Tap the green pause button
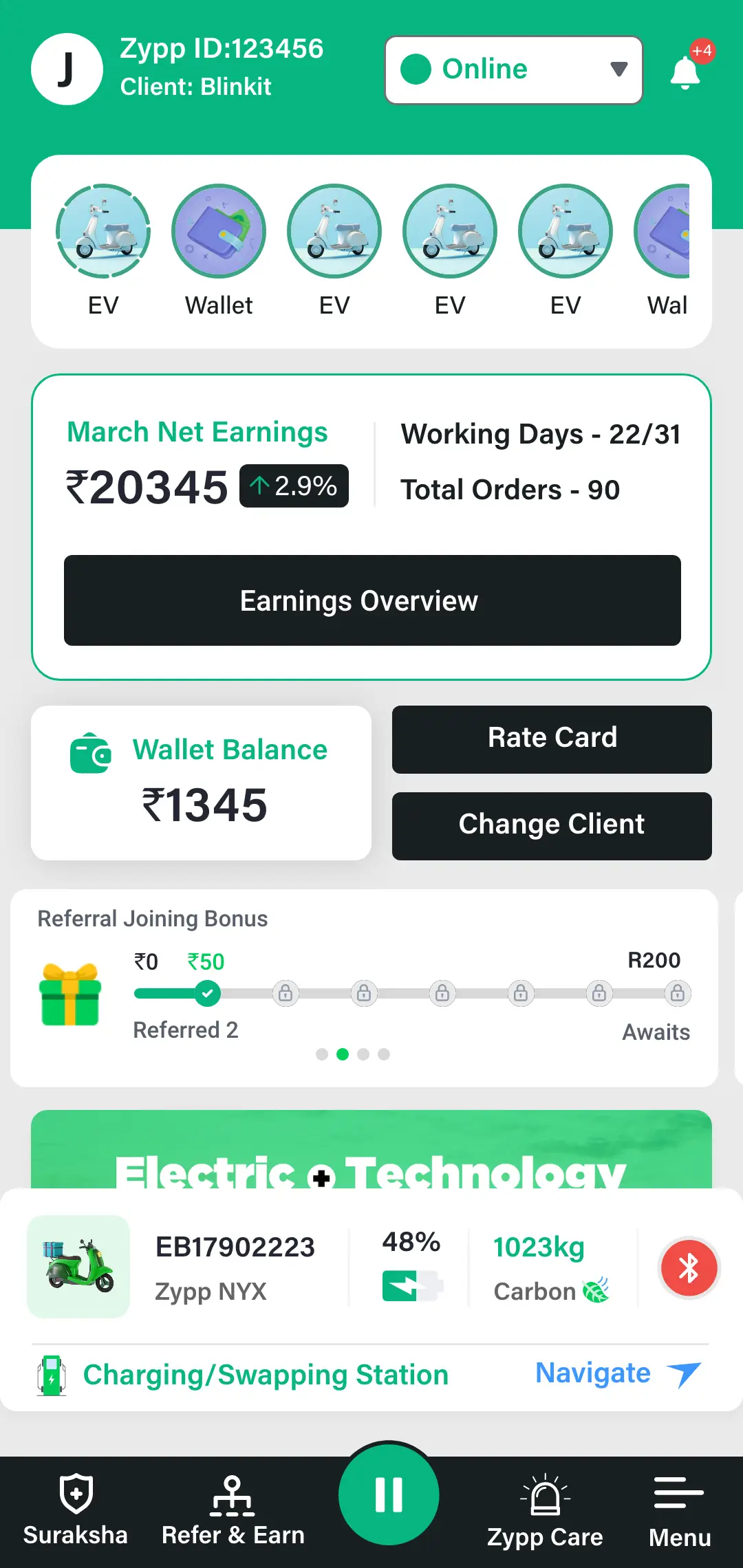Screen dimensions: 743x1568 click(x=389, y=1495)
